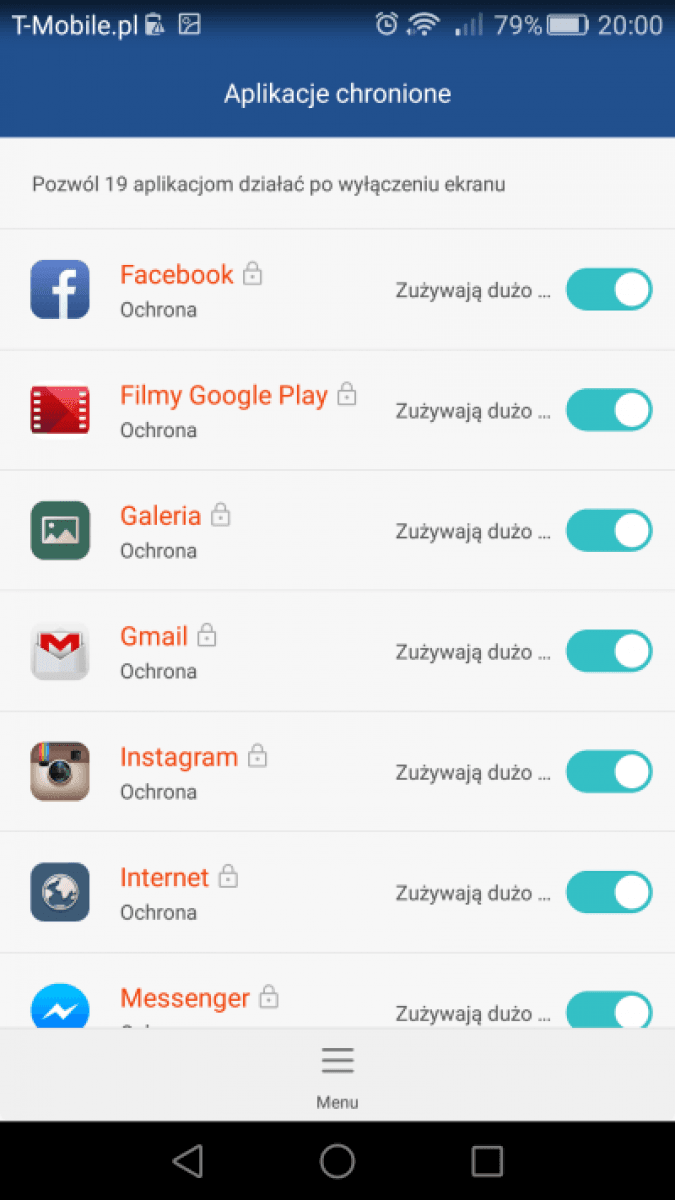This screenshot has height=1200, width=675.
Task: Go to home screen via home button
Action: click(337, 1160)
